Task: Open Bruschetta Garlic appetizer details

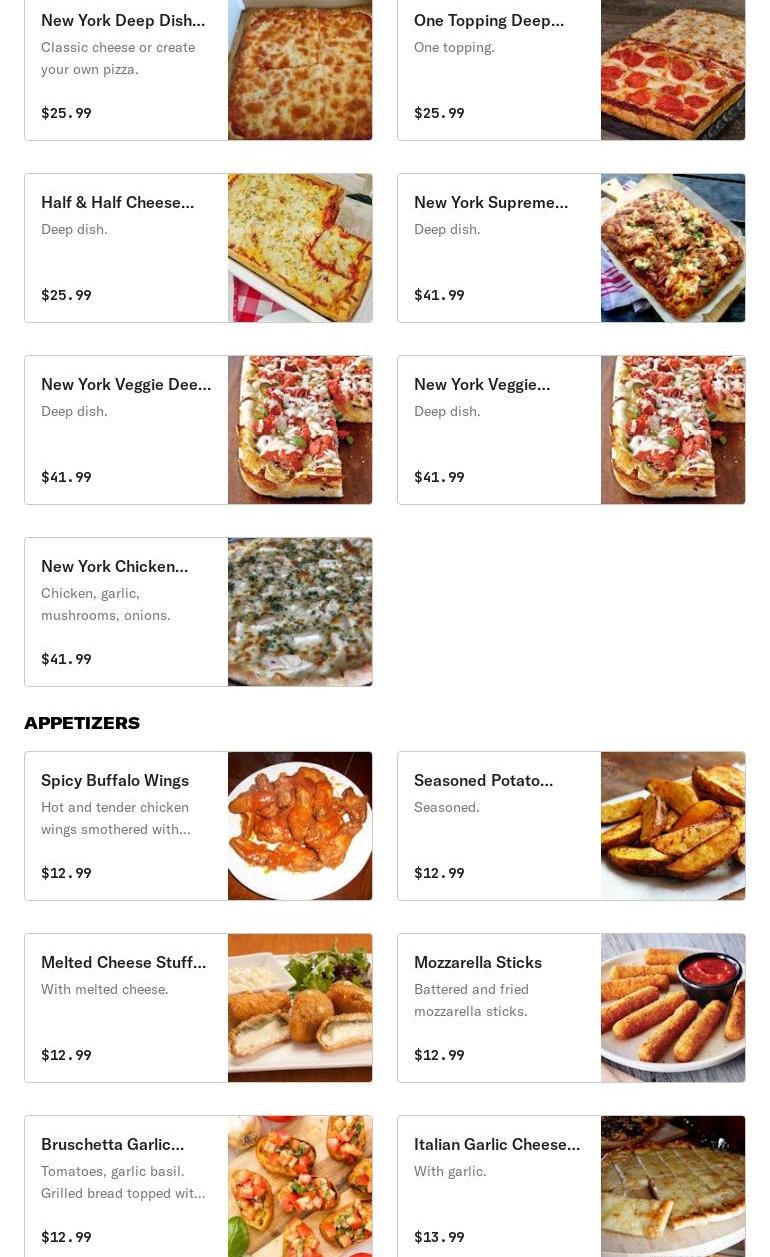Action: coord(198,1188)
